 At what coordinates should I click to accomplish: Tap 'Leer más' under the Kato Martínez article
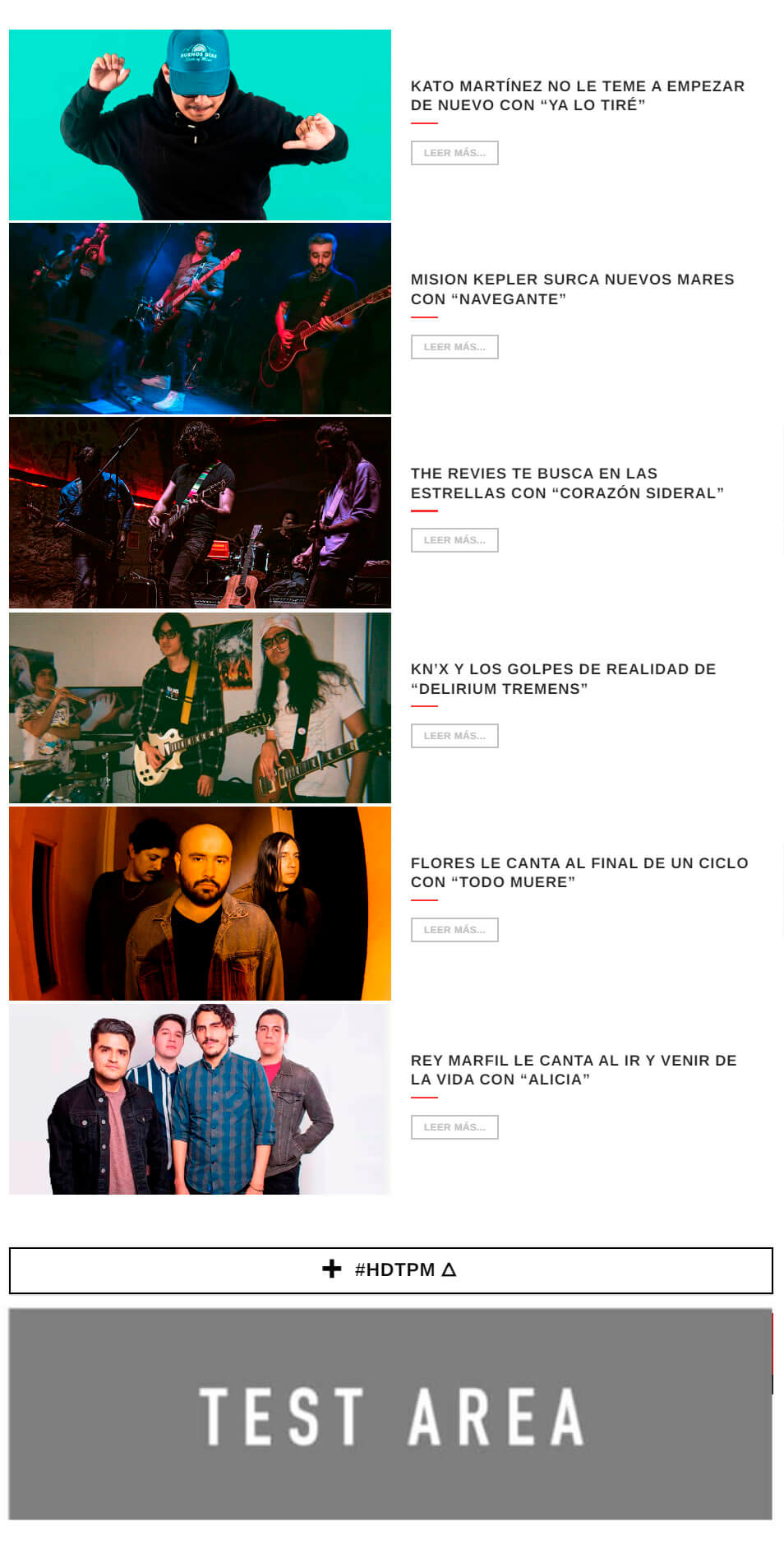454,153
